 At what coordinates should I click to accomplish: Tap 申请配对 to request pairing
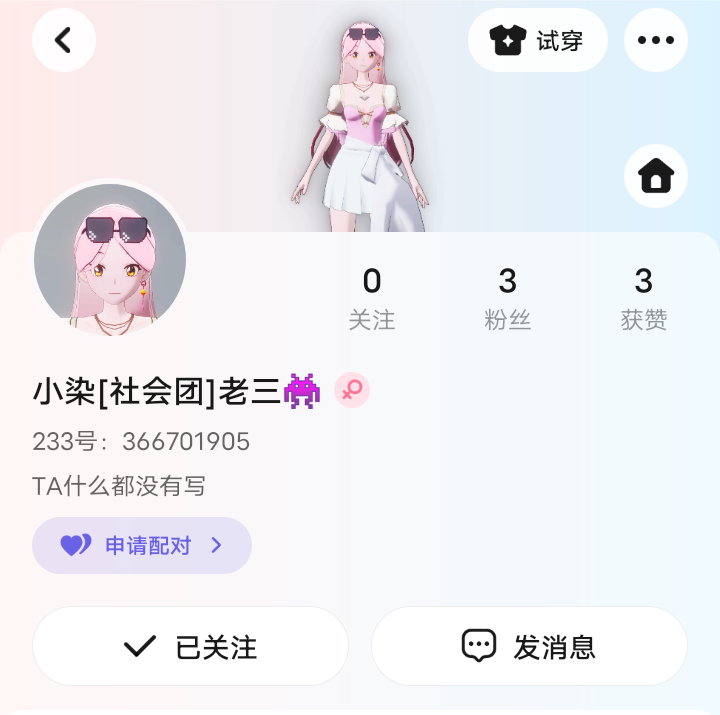142,545
